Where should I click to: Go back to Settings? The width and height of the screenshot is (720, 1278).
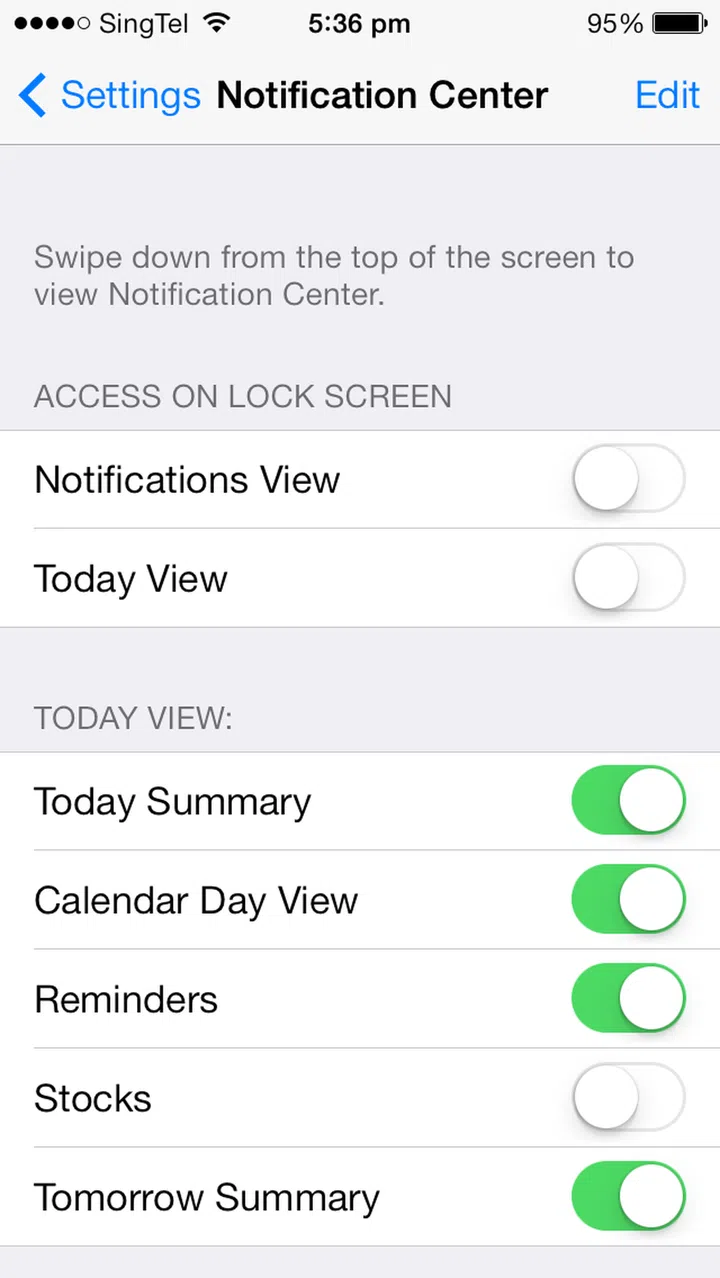click(110, 96)
